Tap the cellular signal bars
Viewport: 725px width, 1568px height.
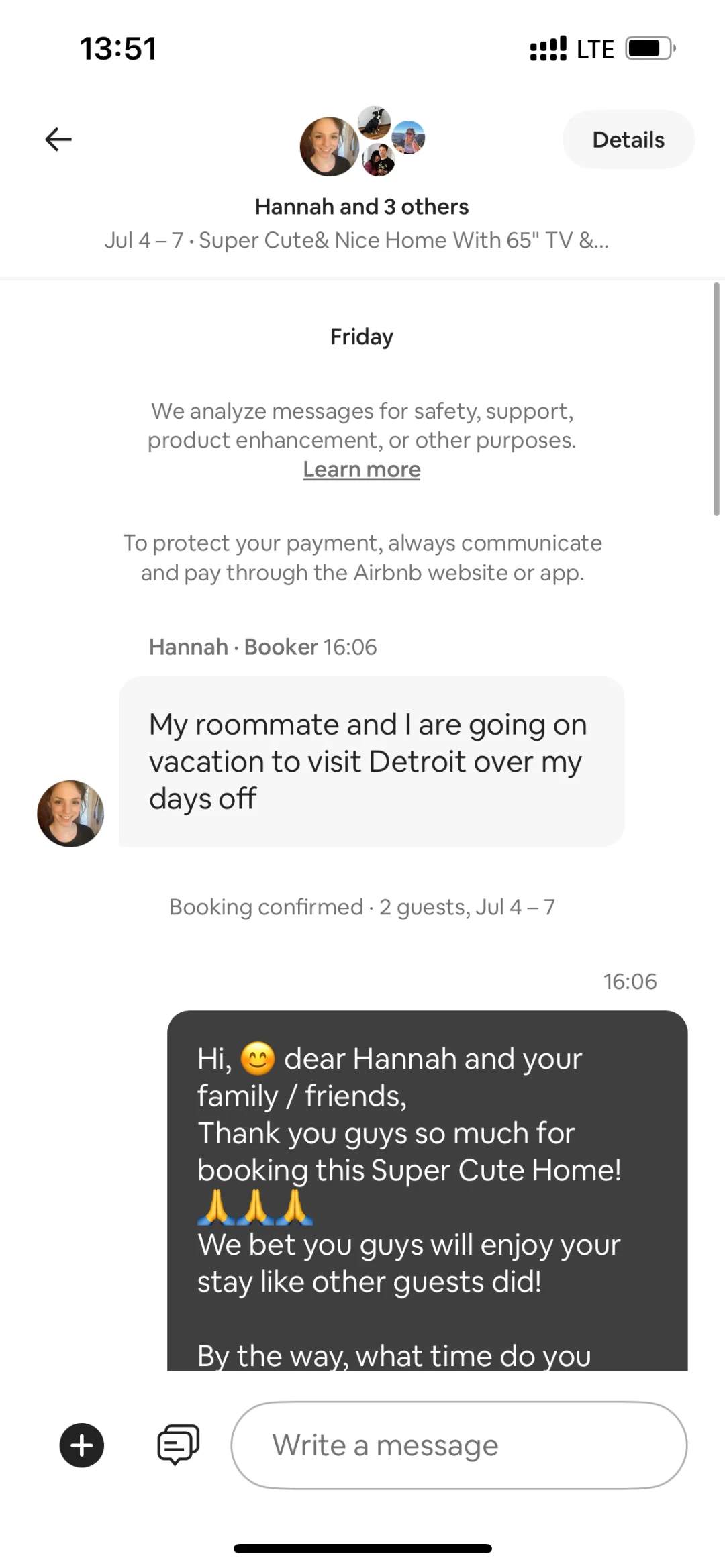click(x=546, y=48)
